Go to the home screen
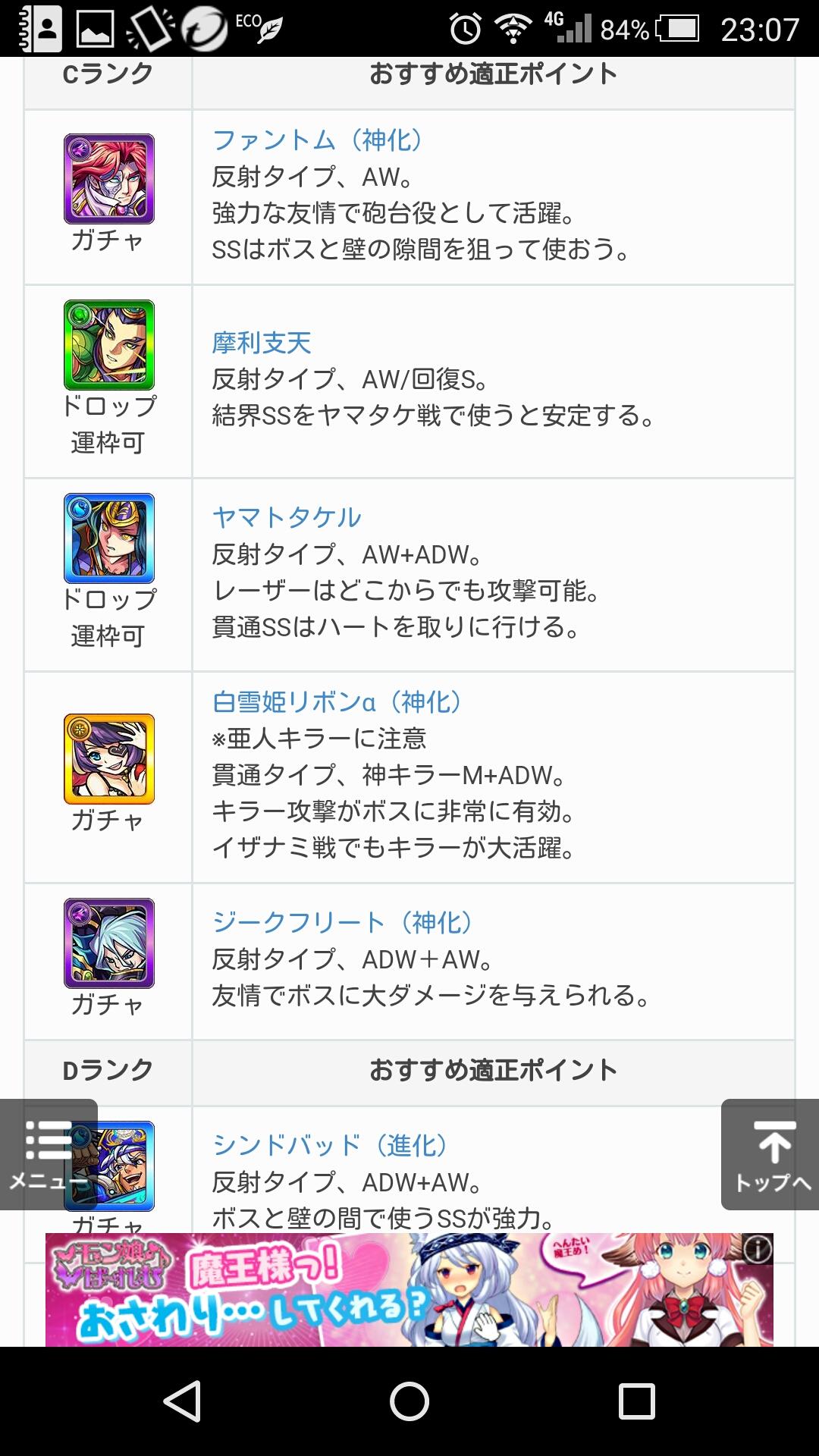Viewport: 819px width, 1456px height. coord(409,1401)
